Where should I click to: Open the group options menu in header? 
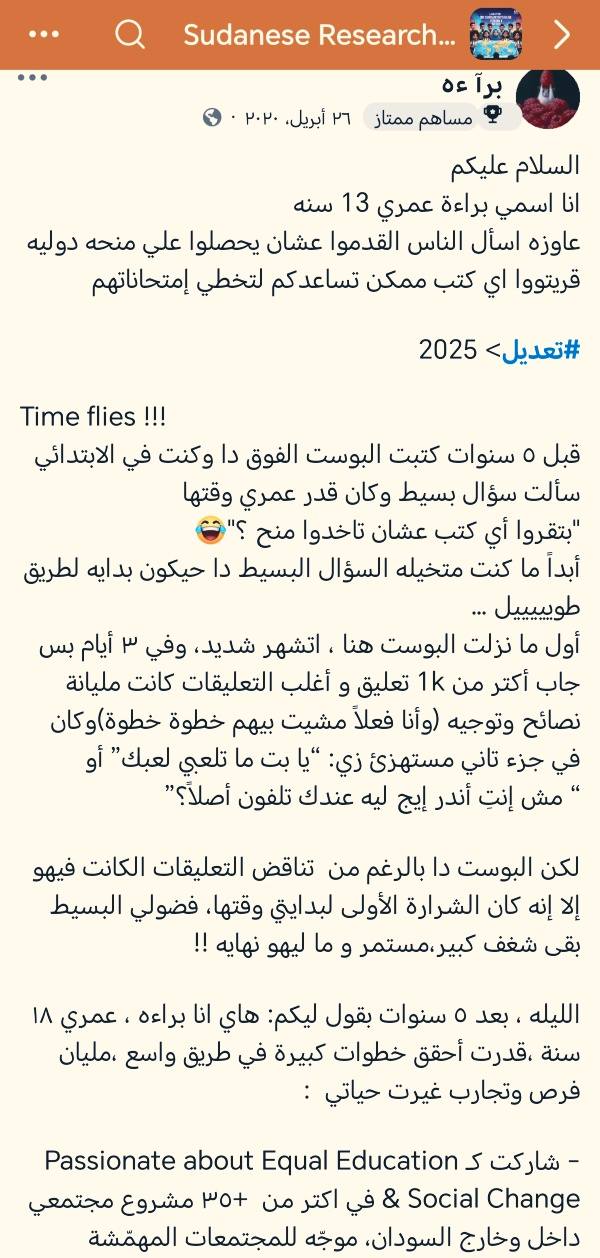point(45,35)
